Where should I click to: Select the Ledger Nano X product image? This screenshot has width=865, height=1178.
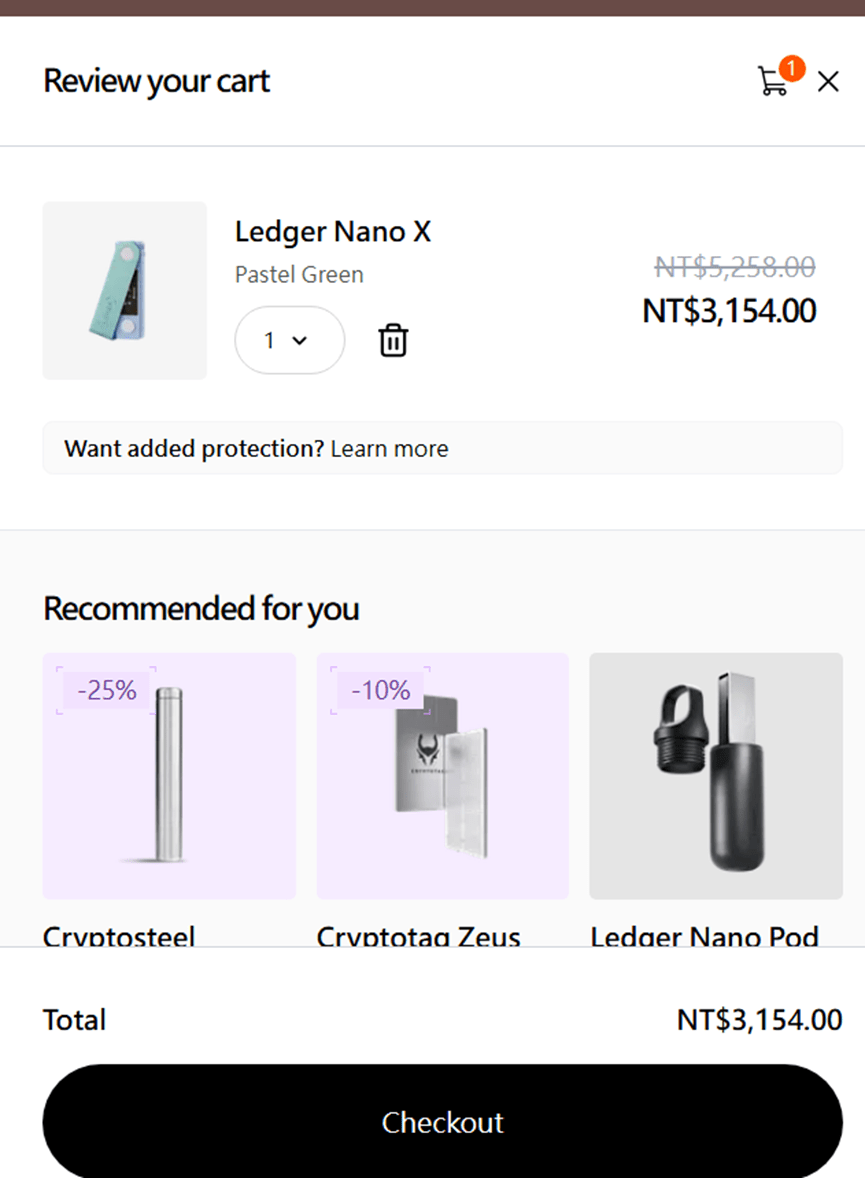[124, 290]
